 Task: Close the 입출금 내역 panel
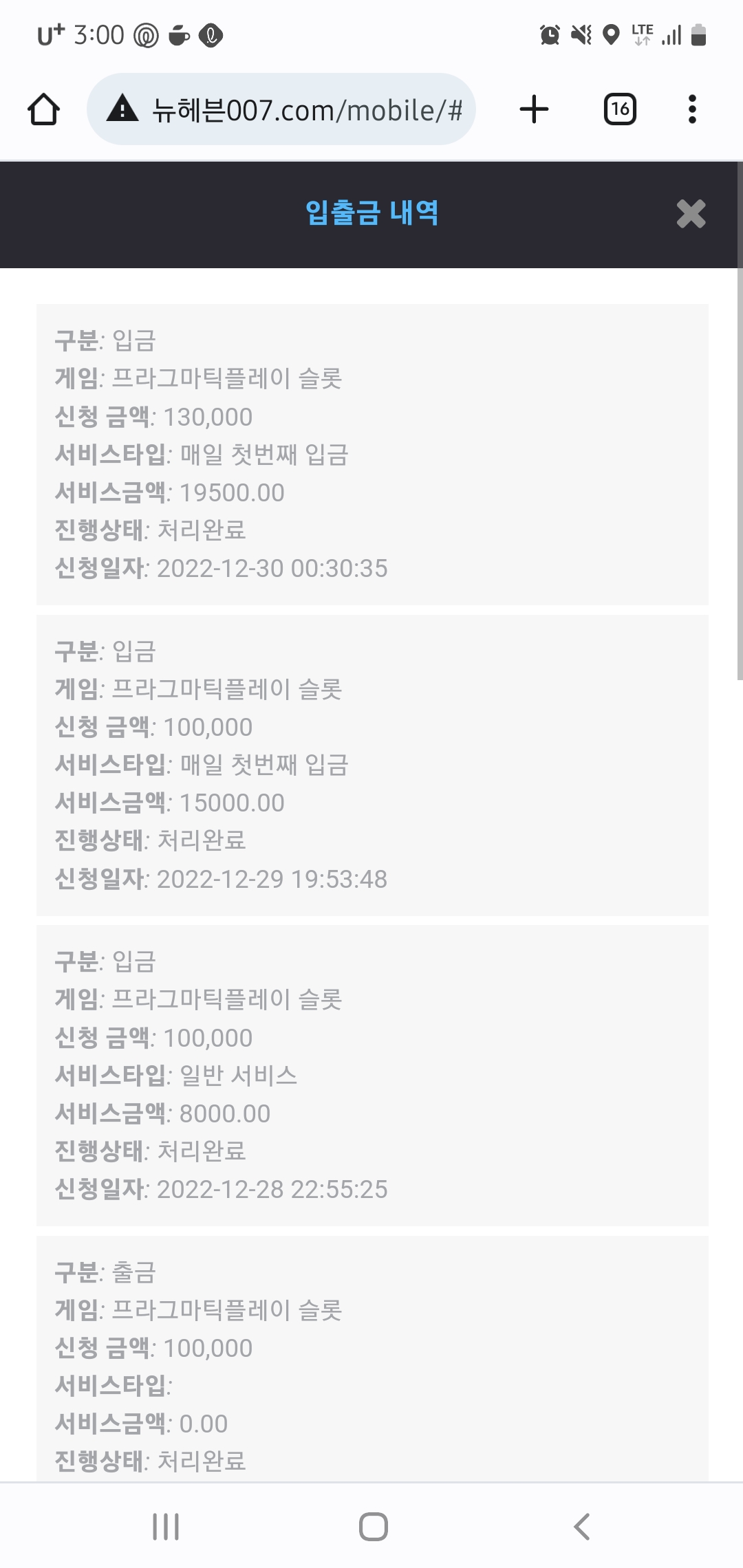point(691,214)
